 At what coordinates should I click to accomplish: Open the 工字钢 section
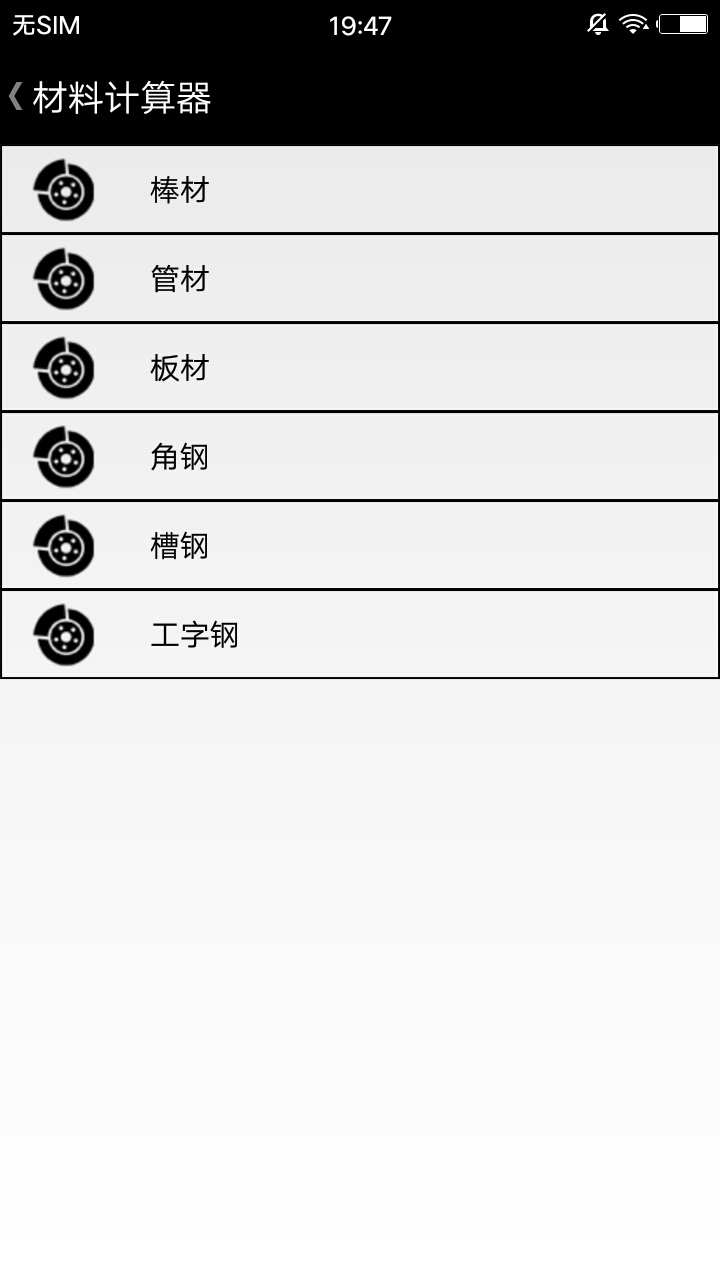[x=360, y=634]
